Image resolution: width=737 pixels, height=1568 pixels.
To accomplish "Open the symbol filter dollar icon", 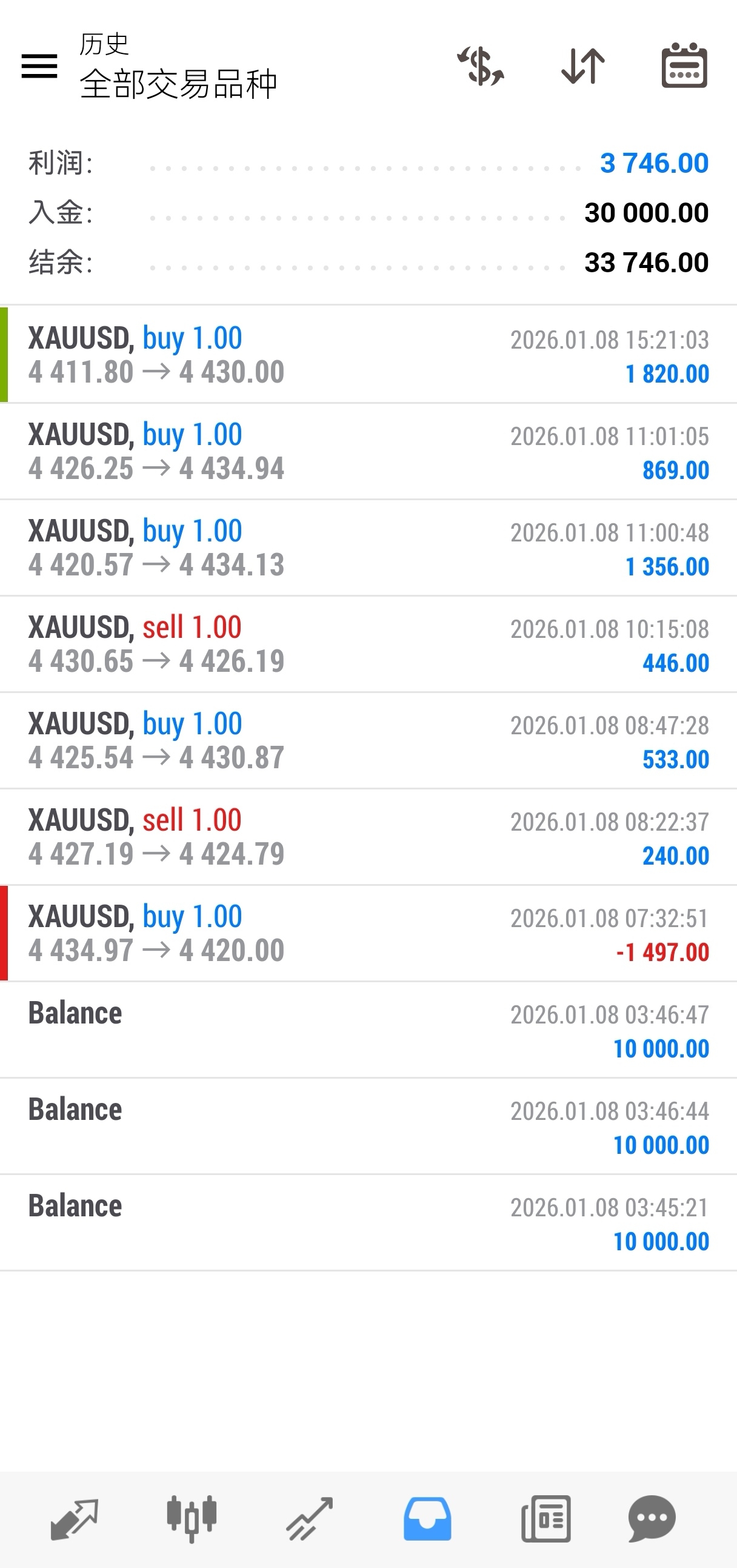I will (x=480, y=65).
